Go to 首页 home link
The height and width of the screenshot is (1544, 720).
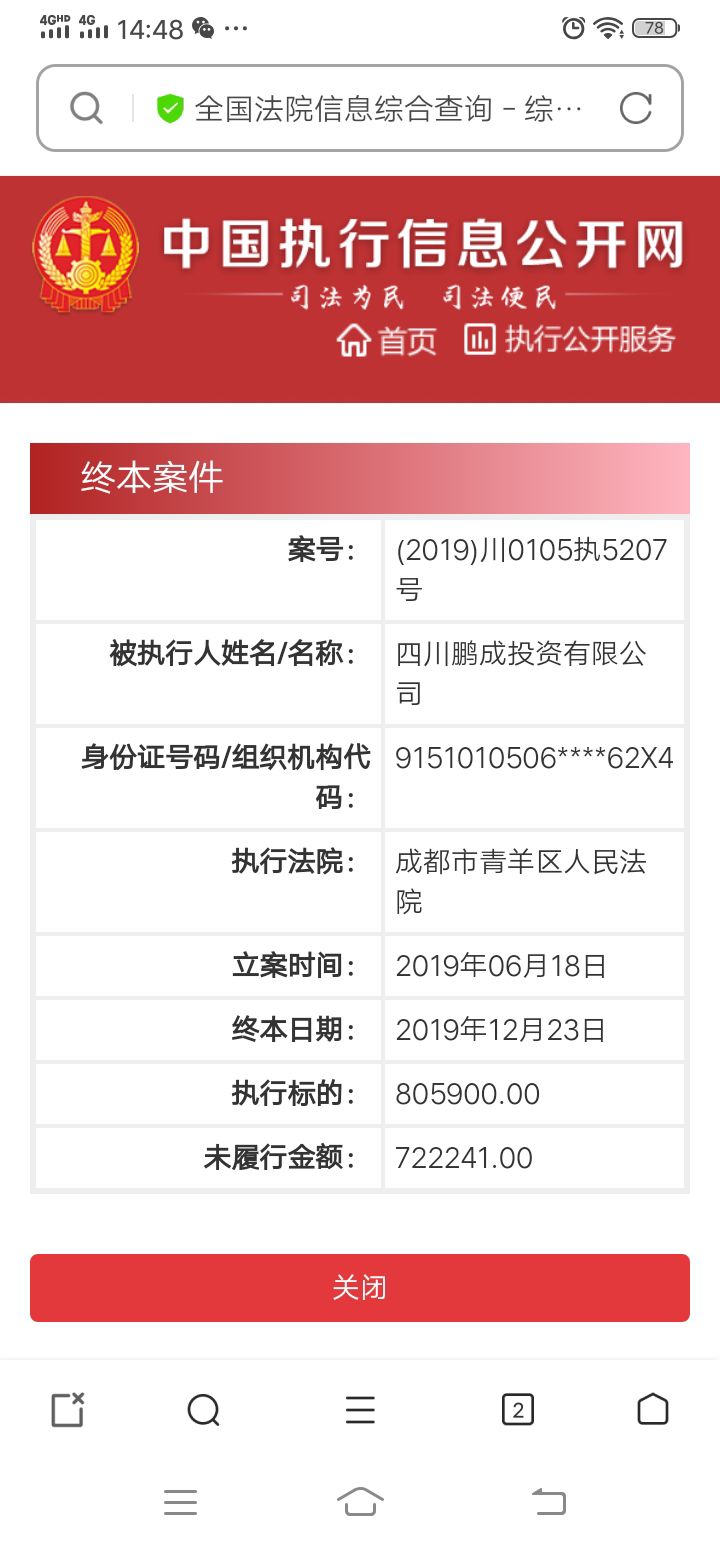tap(388, 341)
